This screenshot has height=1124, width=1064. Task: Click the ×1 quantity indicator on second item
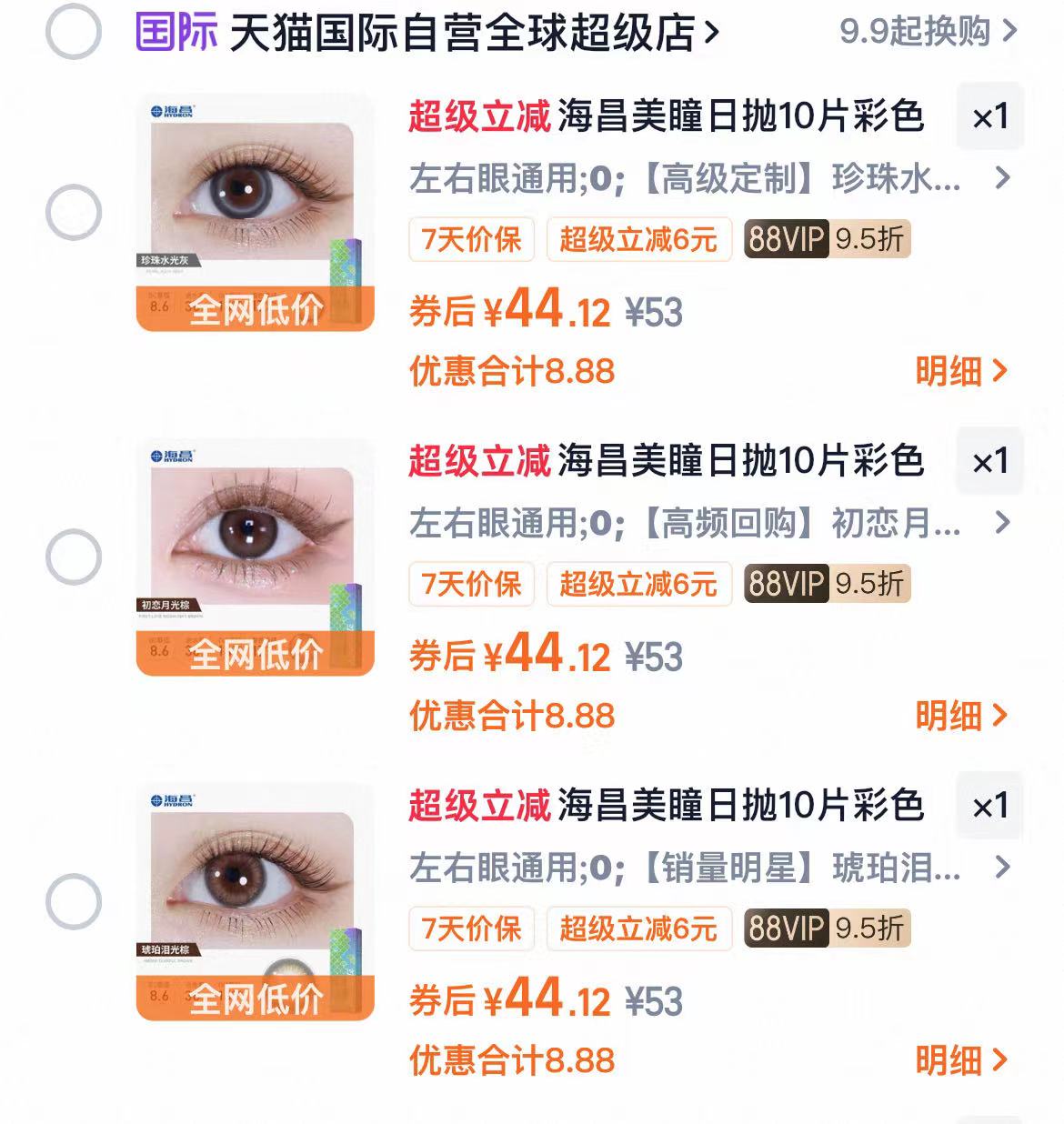pos(989,462)
